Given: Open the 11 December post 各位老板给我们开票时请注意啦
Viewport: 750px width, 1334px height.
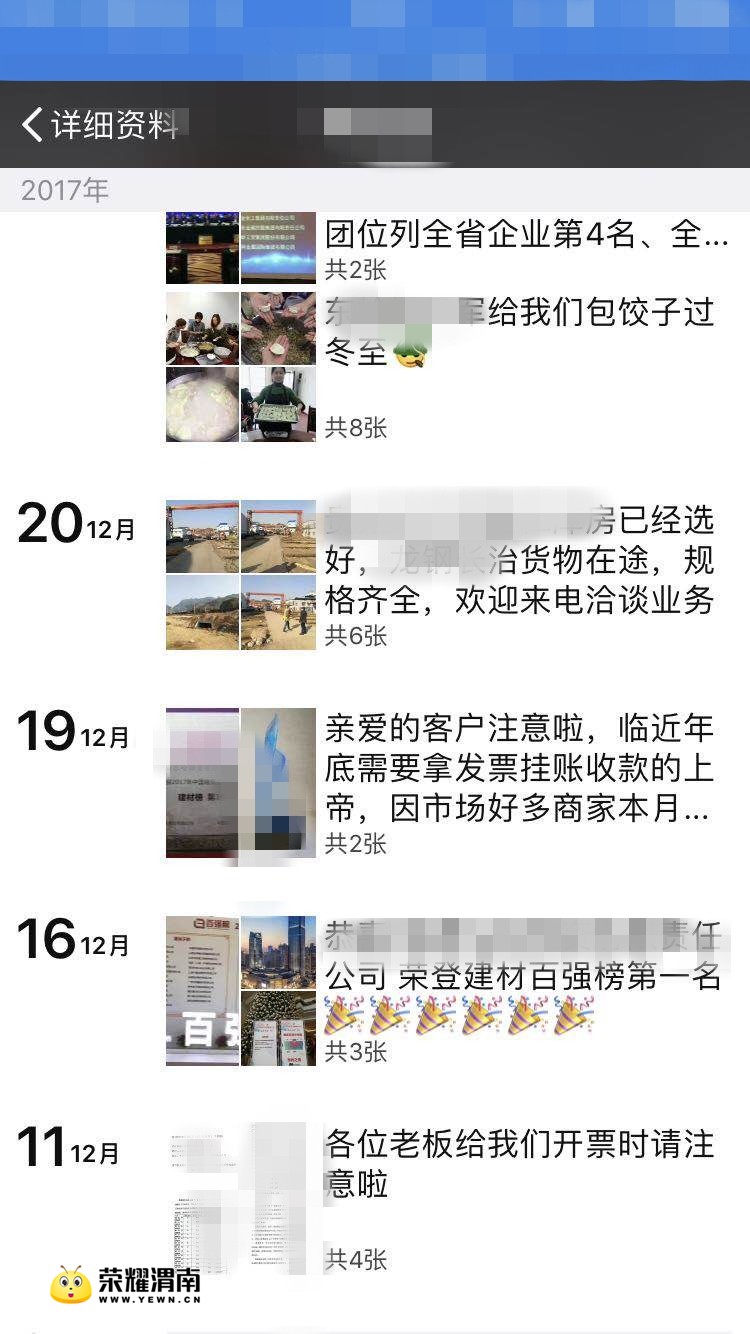Looking at the screenshot, I should click(x=520, y=1164).
